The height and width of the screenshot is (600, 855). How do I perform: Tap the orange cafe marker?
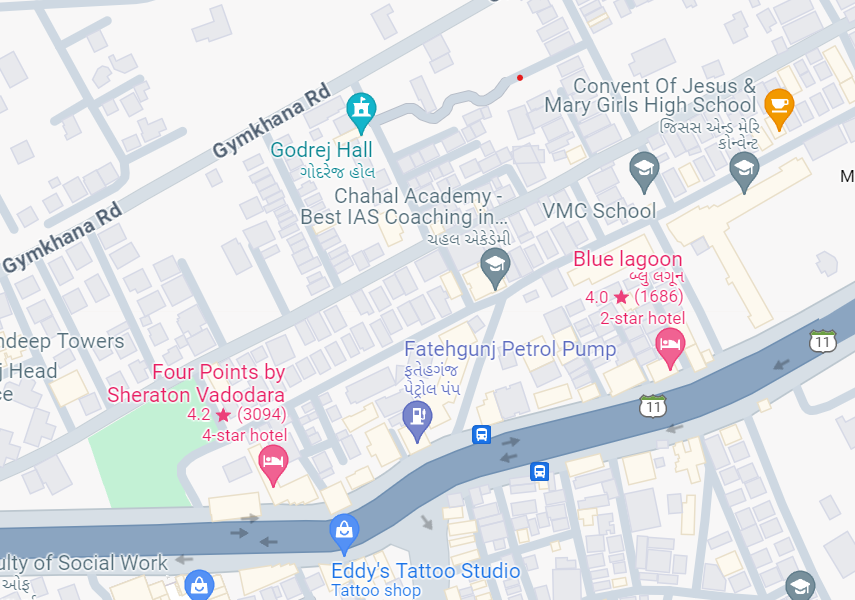coord(778,103)
